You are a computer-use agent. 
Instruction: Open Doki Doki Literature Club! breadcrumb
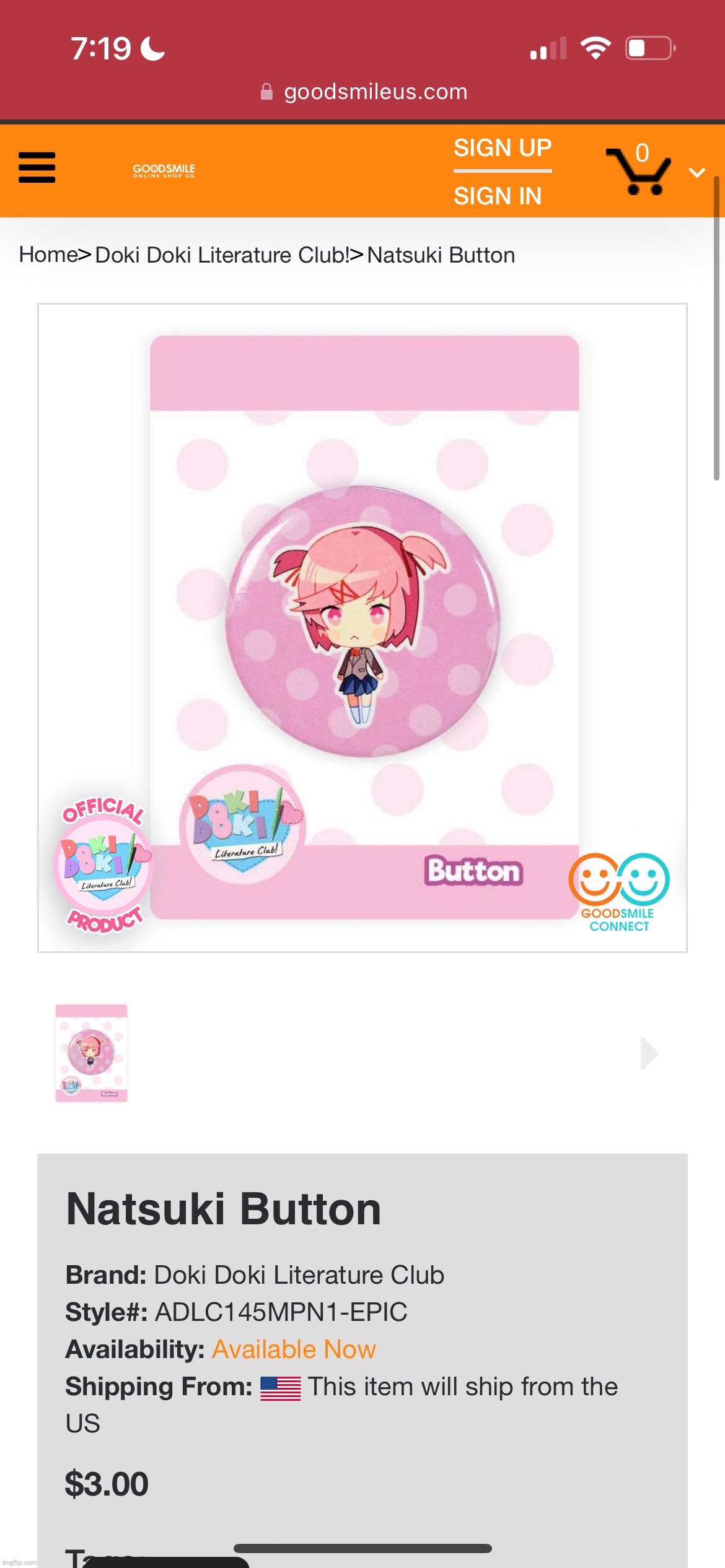[x=222, y=255]
